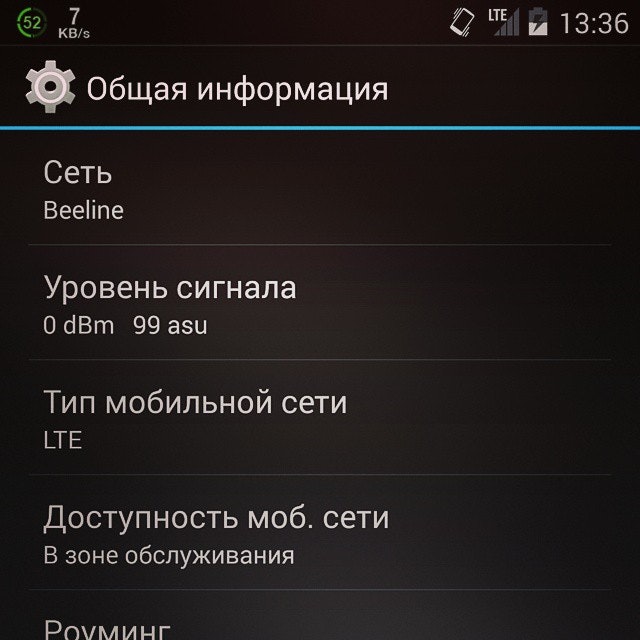Tap the settings gear to go back

point(48,88)
